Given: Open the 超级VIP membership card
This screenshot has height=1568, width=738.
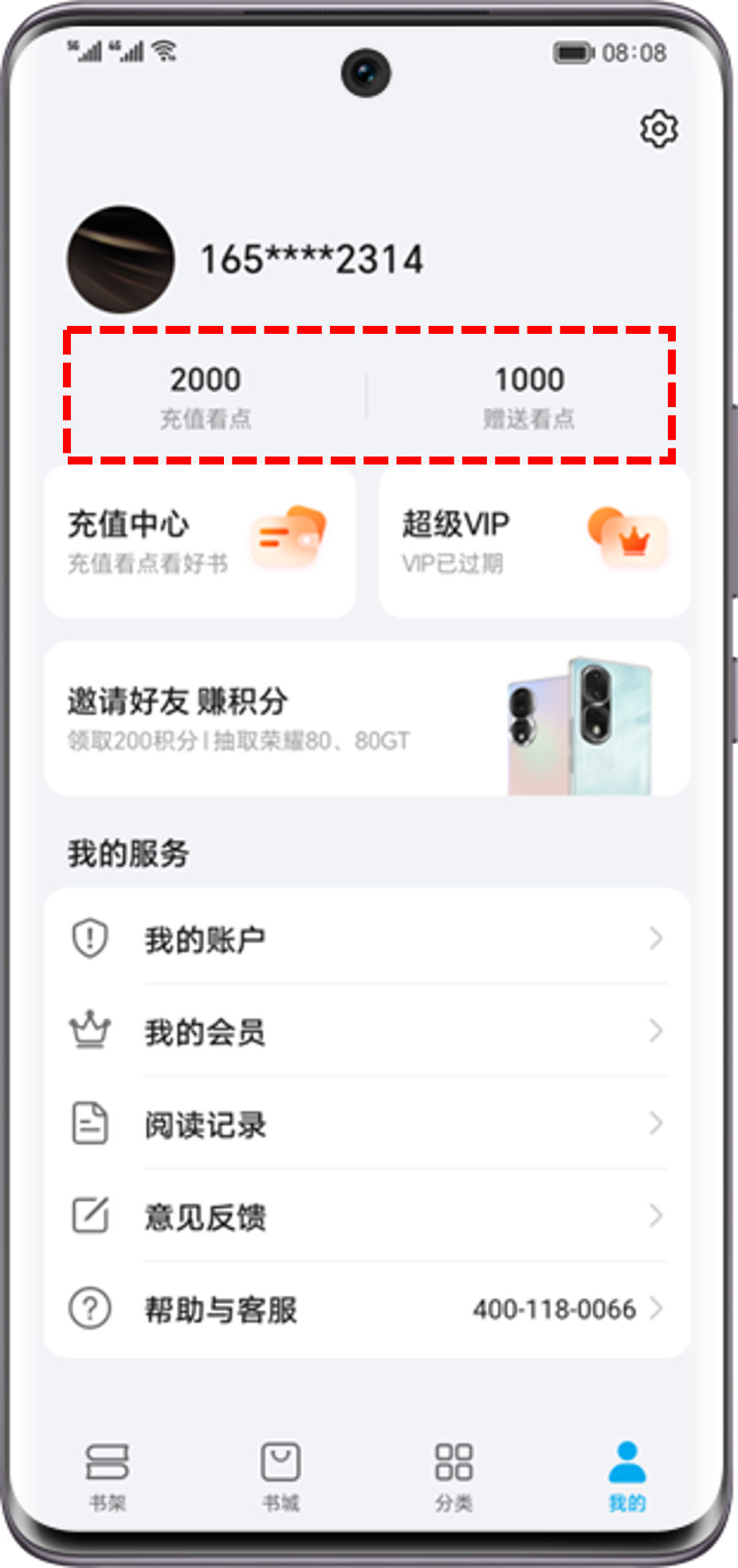Looking at the screenshot, I should click(x=534, y=542).
